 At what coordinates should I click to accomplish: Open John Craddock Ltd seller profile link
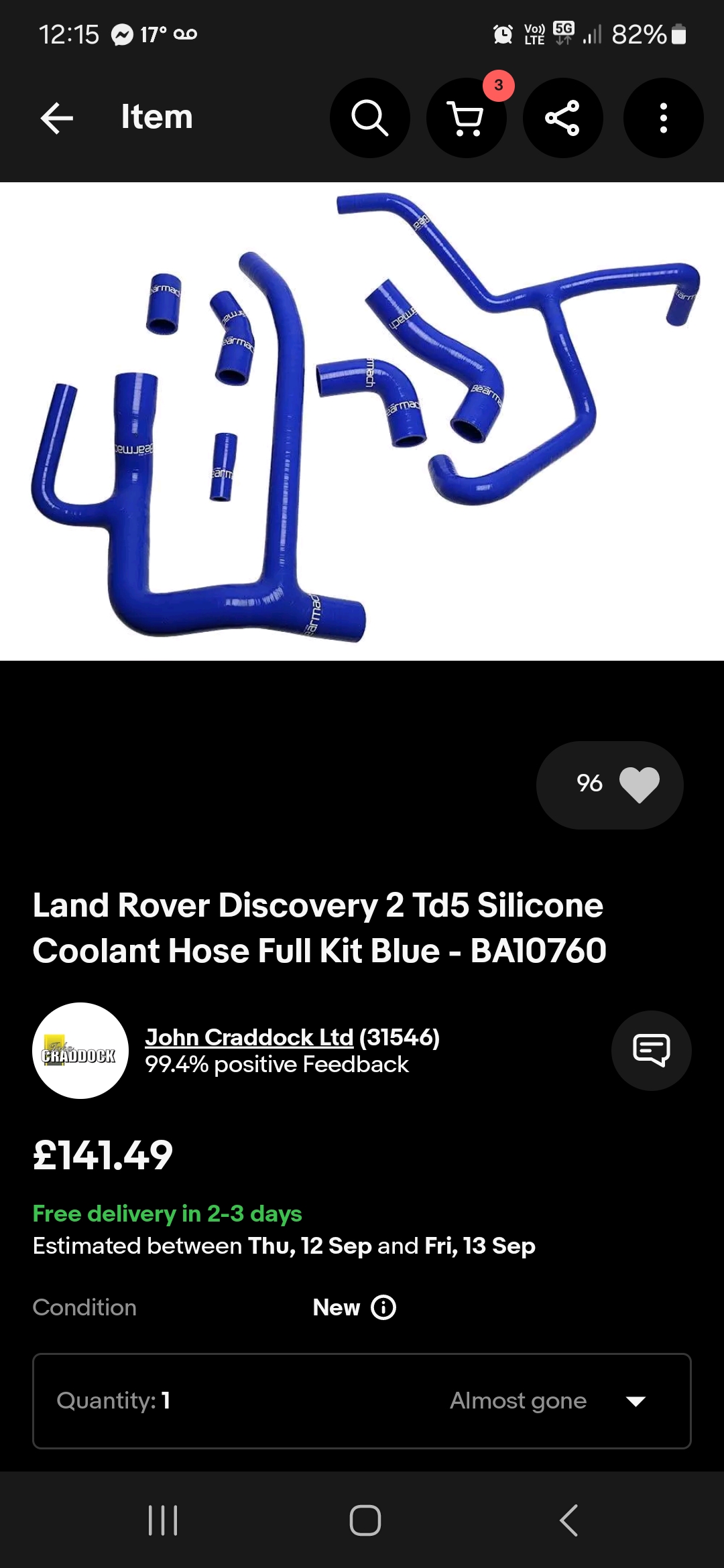(x=249, y=1037)
